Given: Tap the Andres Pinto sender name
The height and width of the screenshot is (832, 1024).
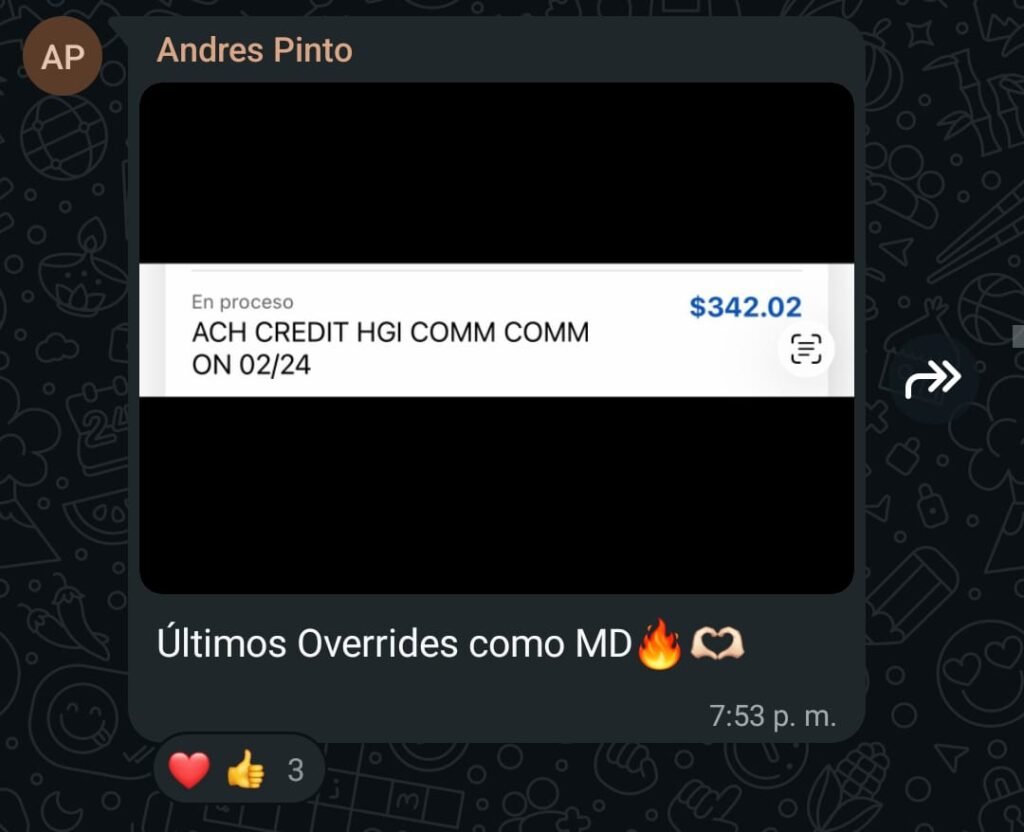Looking at the screenshot, I should (254, 50).
